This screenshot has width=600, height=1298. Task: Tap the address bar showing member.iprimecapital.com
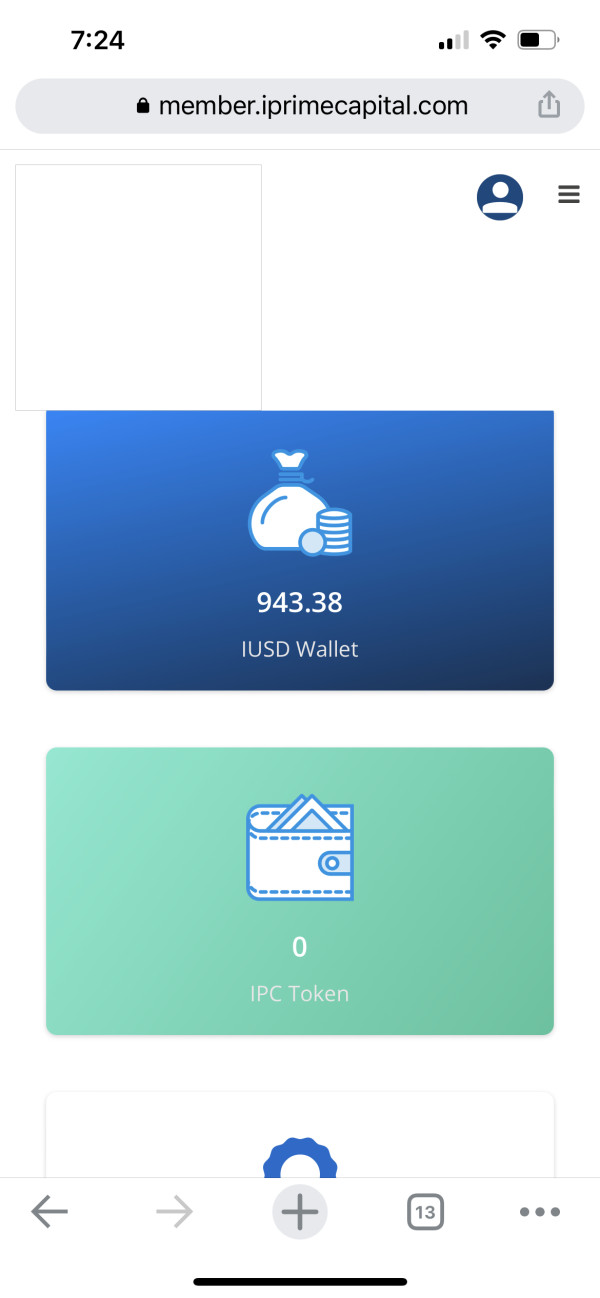300,106
